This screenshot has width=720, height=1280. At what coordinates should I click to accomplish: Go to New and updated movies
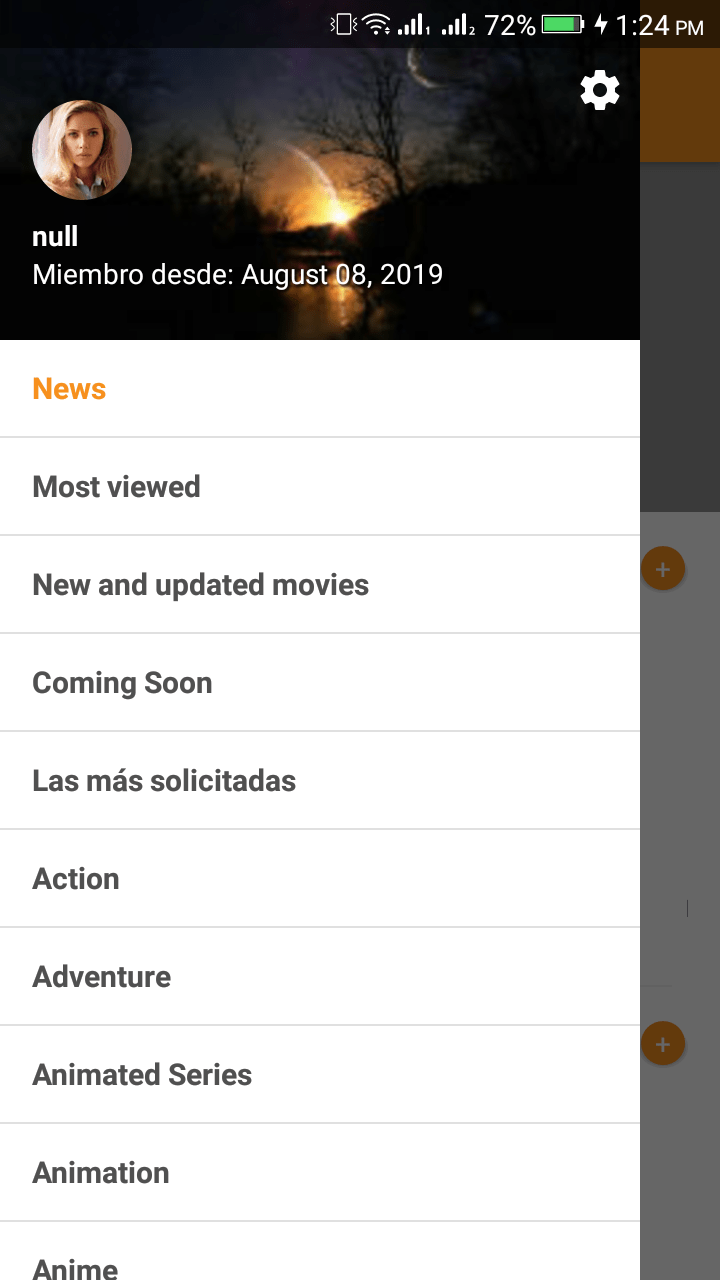200,585
